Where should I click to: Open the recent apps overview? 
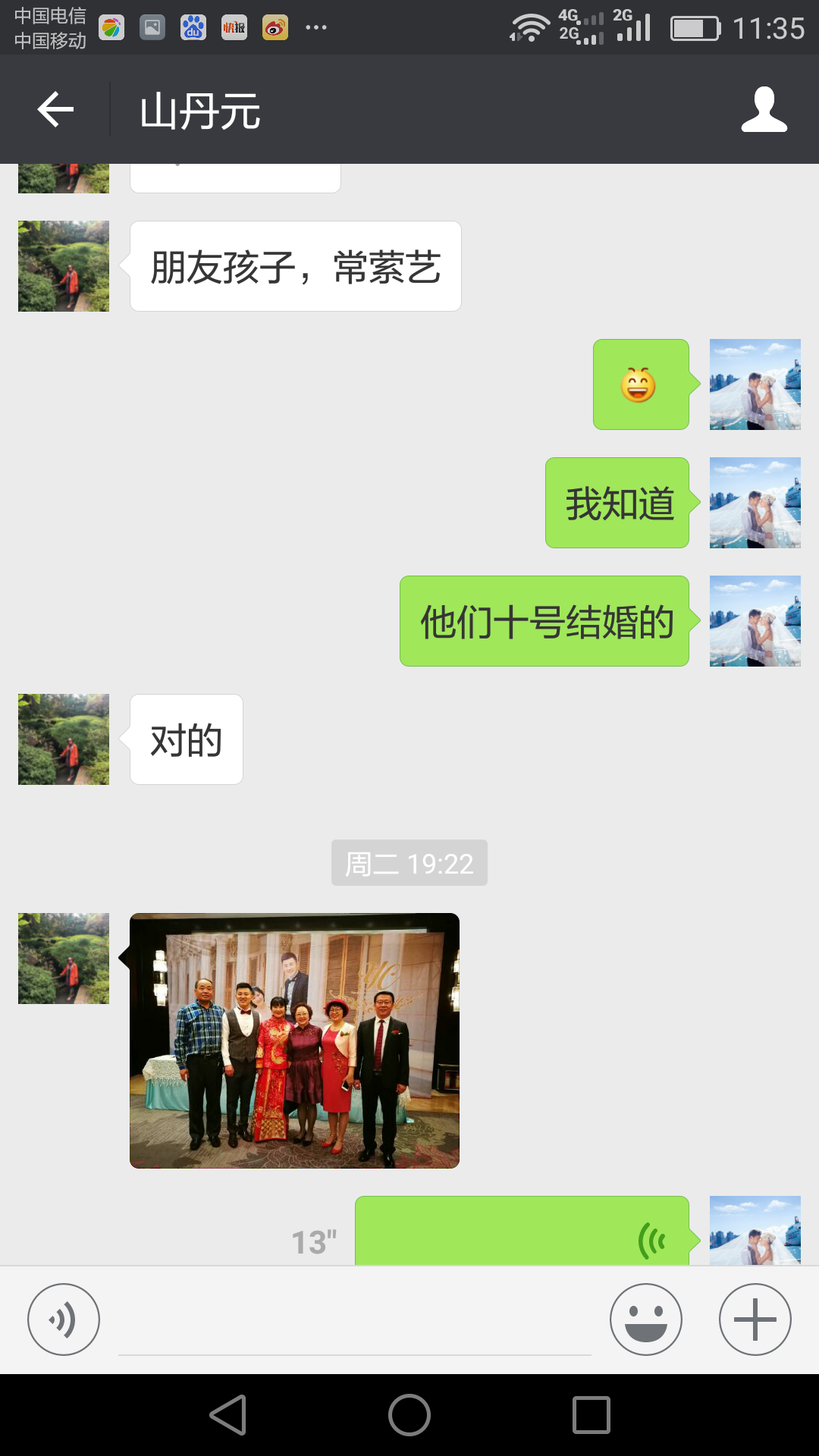click(591, 1415)
